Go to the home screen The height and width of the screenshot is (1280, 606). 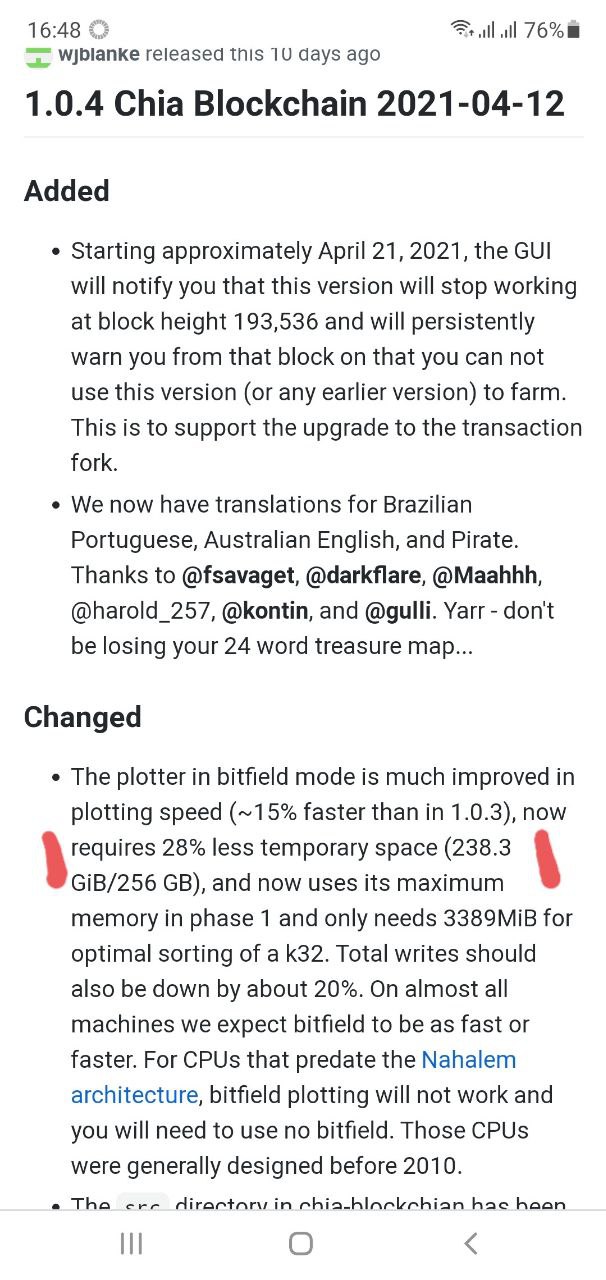tap(301, 1243)
